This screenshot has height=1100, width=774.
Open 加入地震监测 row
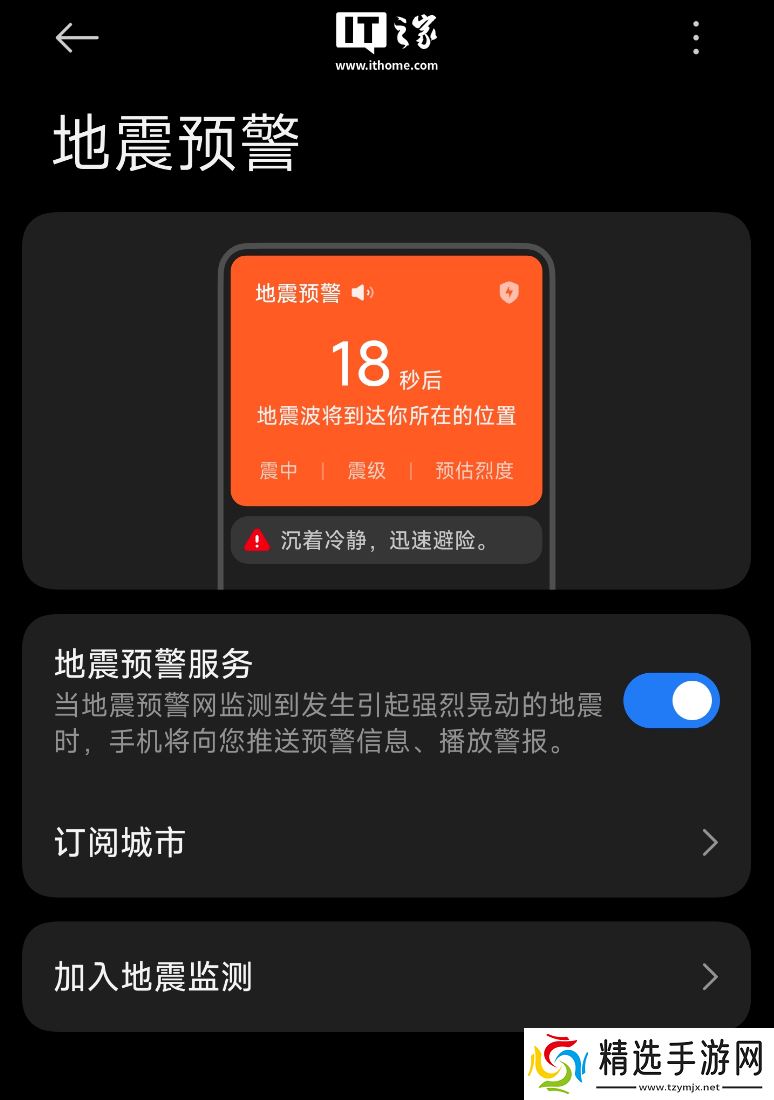coord(386,976)
